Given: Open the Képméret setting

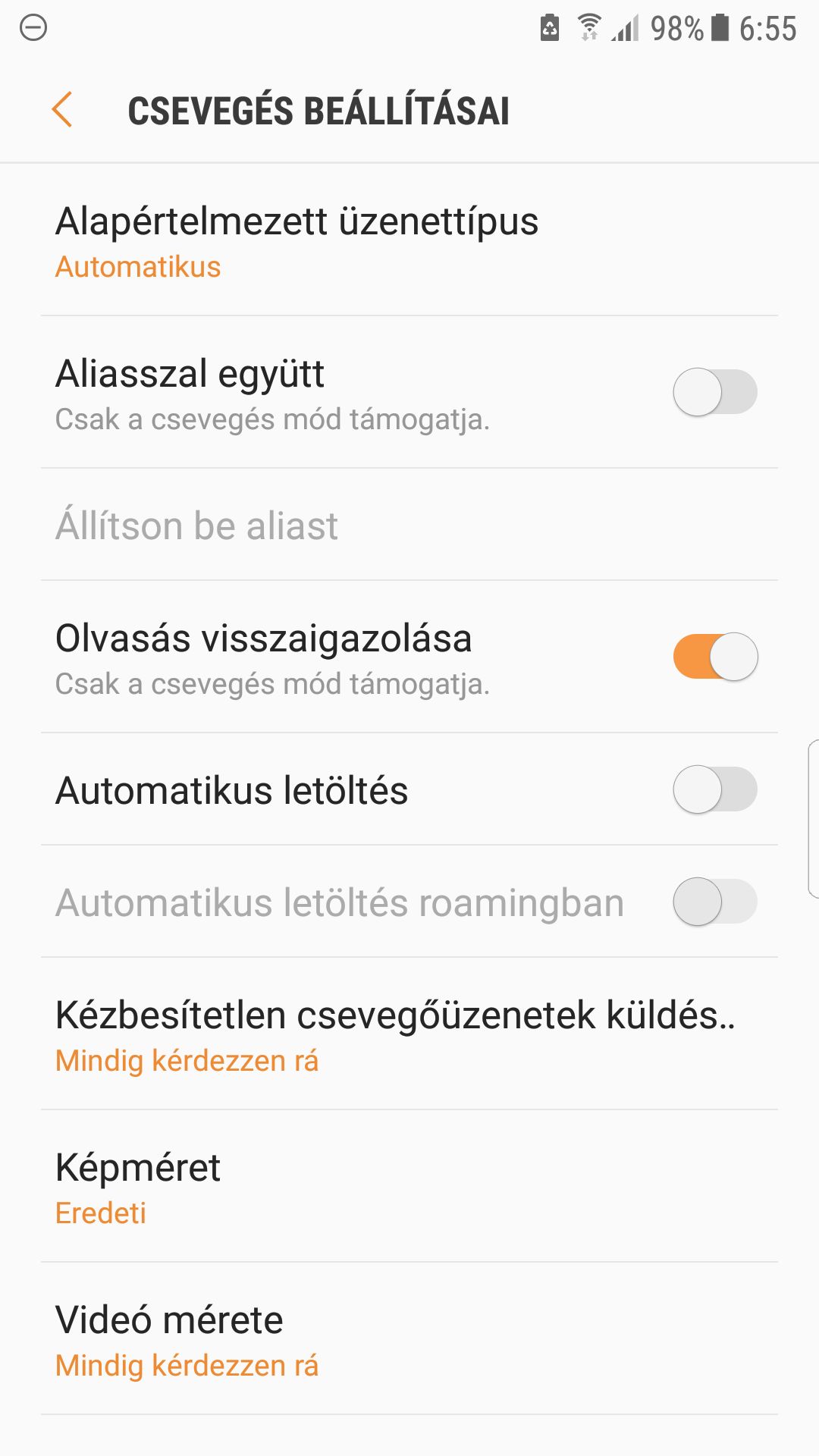Looking at the screenshot, I should (409, 1187).
